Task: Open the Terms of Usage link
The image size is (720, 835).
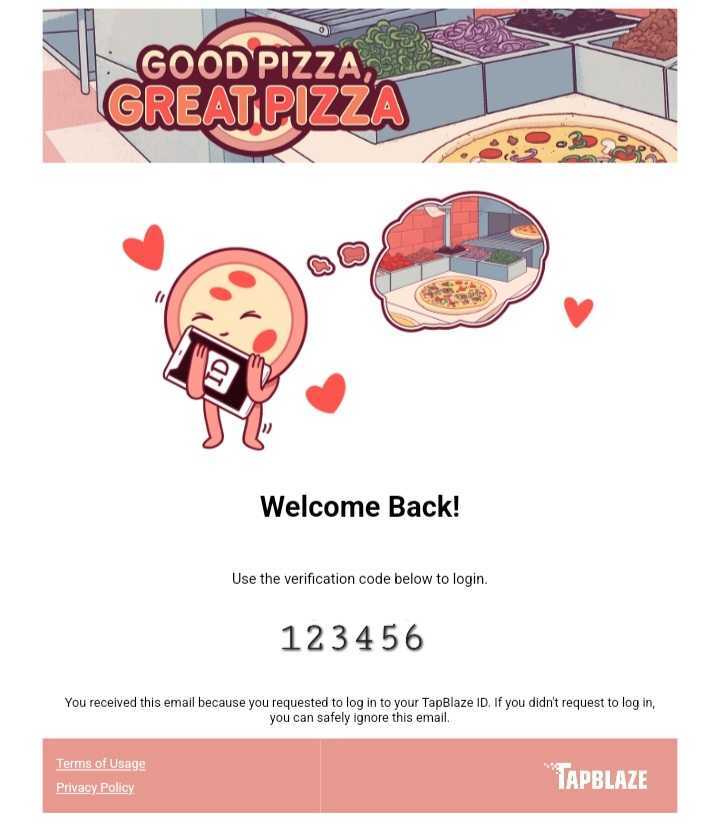Action: coord(101,764)
